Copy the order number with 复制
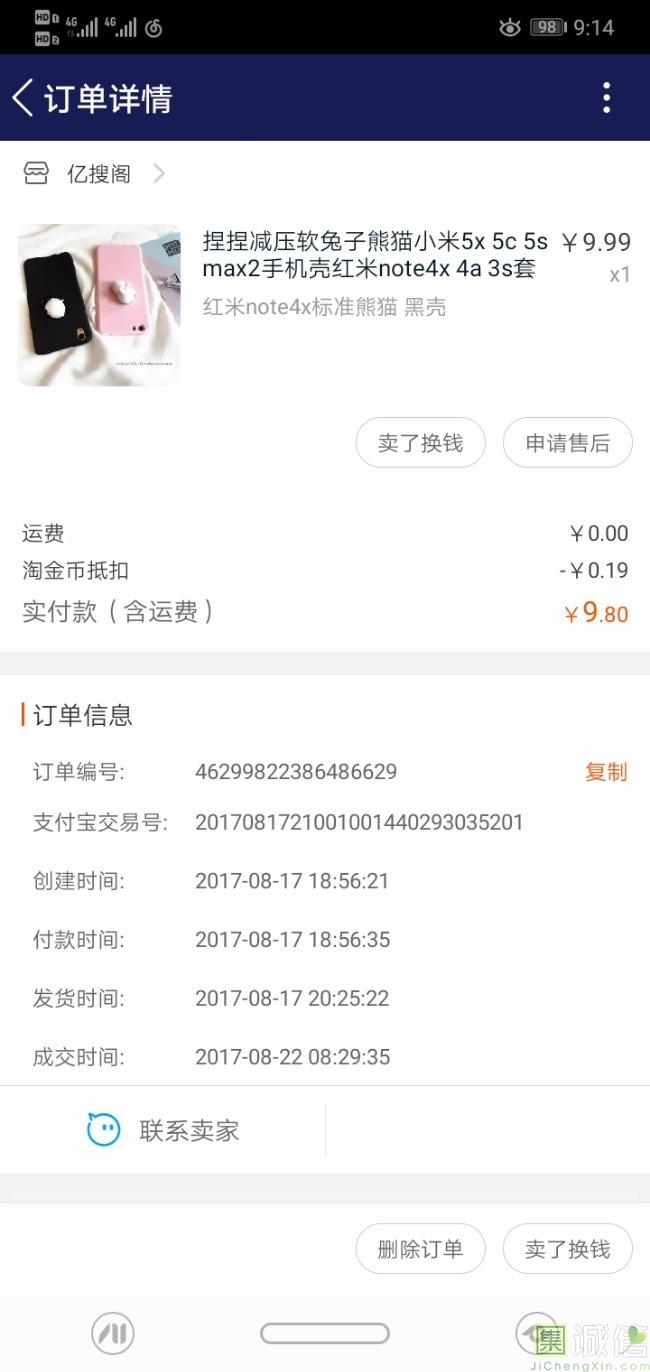This screenshot has height=1372, width=650. [606, 772]
